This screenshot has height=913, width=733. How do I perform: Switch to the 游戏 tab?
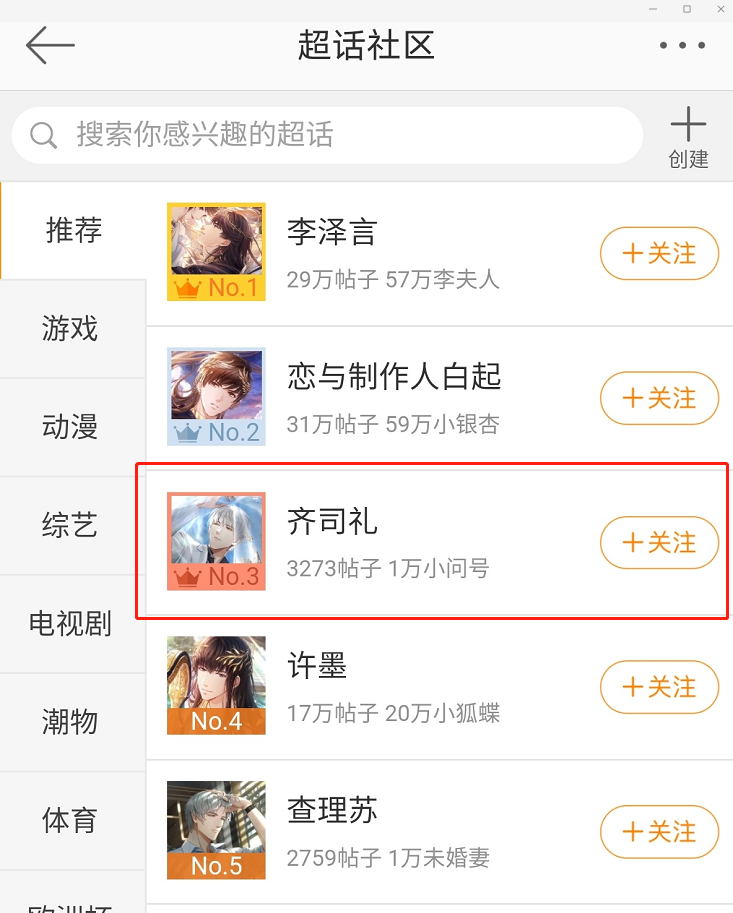[x=70, y=328]
